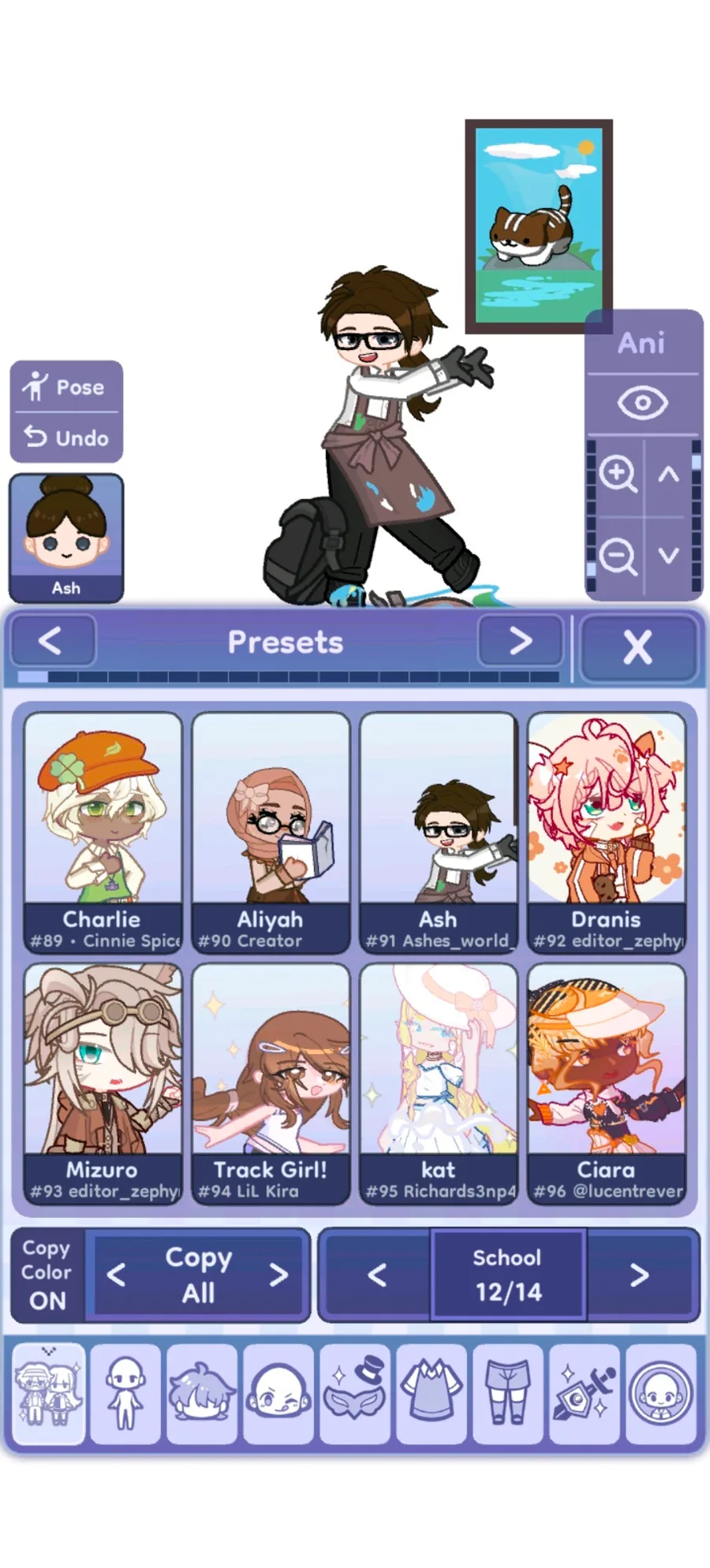The width and height of the screenshot is (710, 1568).
Task: Select the Track Girl! preset
Action: (271, 1084)
